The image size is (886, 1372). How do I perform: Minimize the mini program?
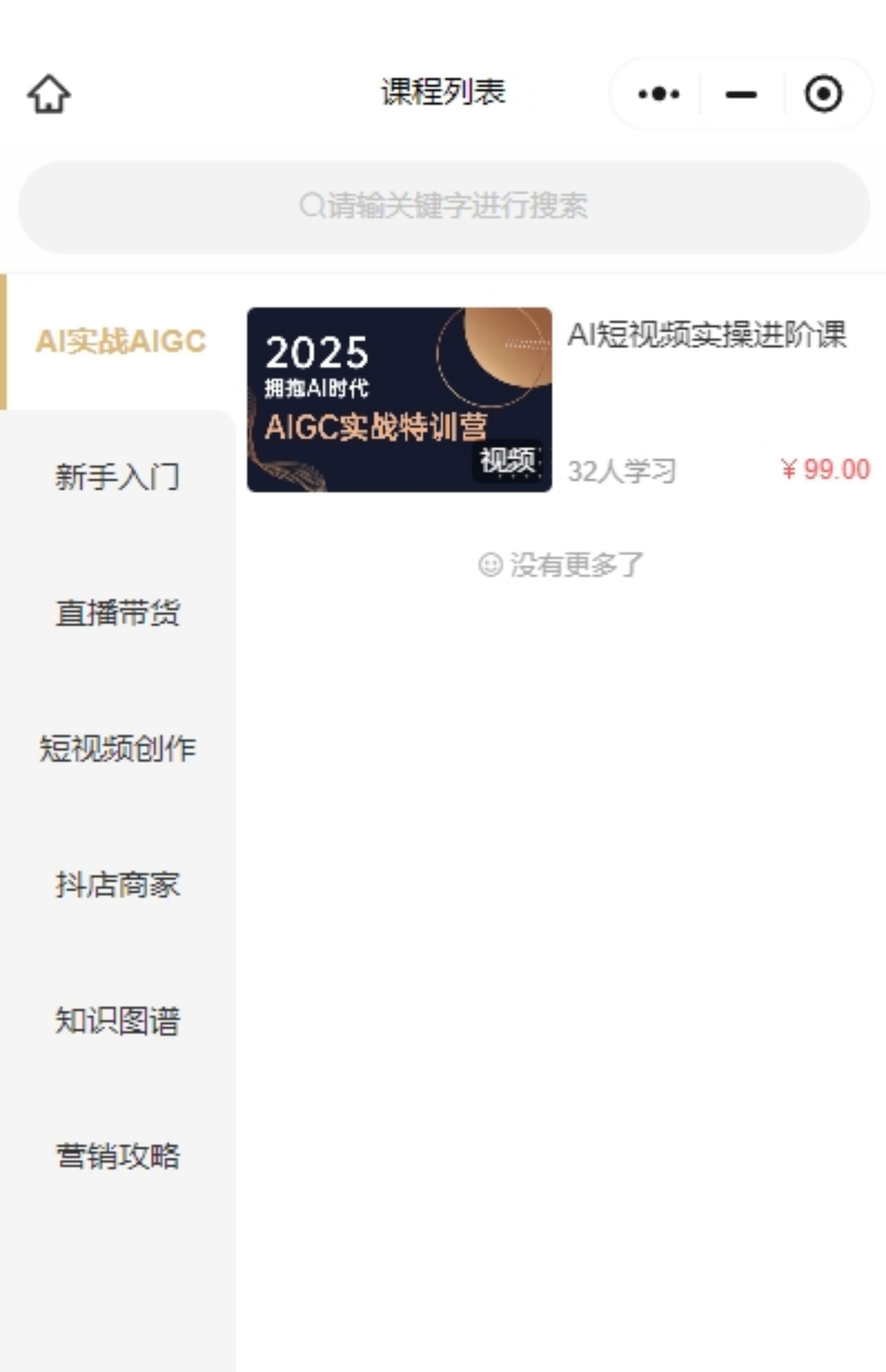tap(741, 94)
